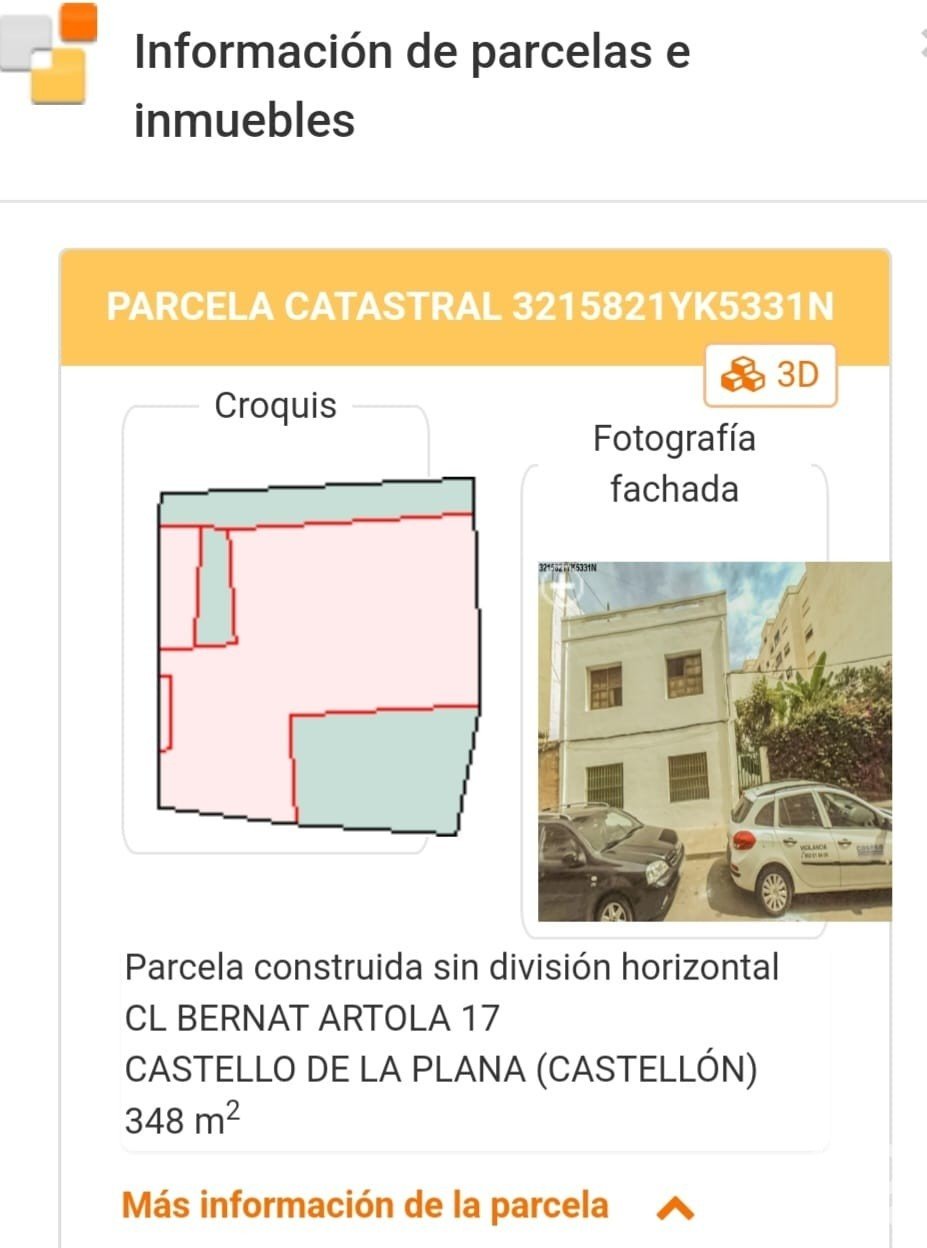
Task: Open the 3D view of the parcel
Action: click(x=770, y=376)
